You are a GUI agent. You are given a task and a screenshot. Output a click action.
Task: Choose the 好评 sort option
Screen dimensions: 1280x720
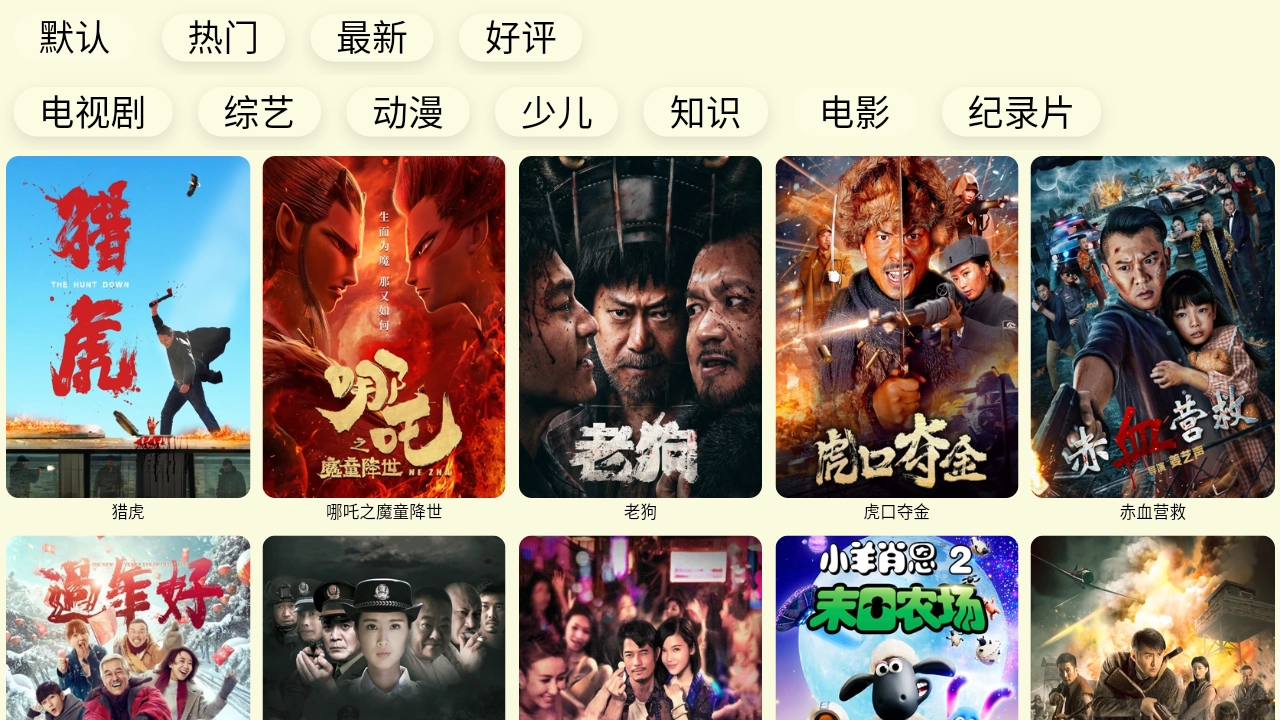(x=520, y=38)
